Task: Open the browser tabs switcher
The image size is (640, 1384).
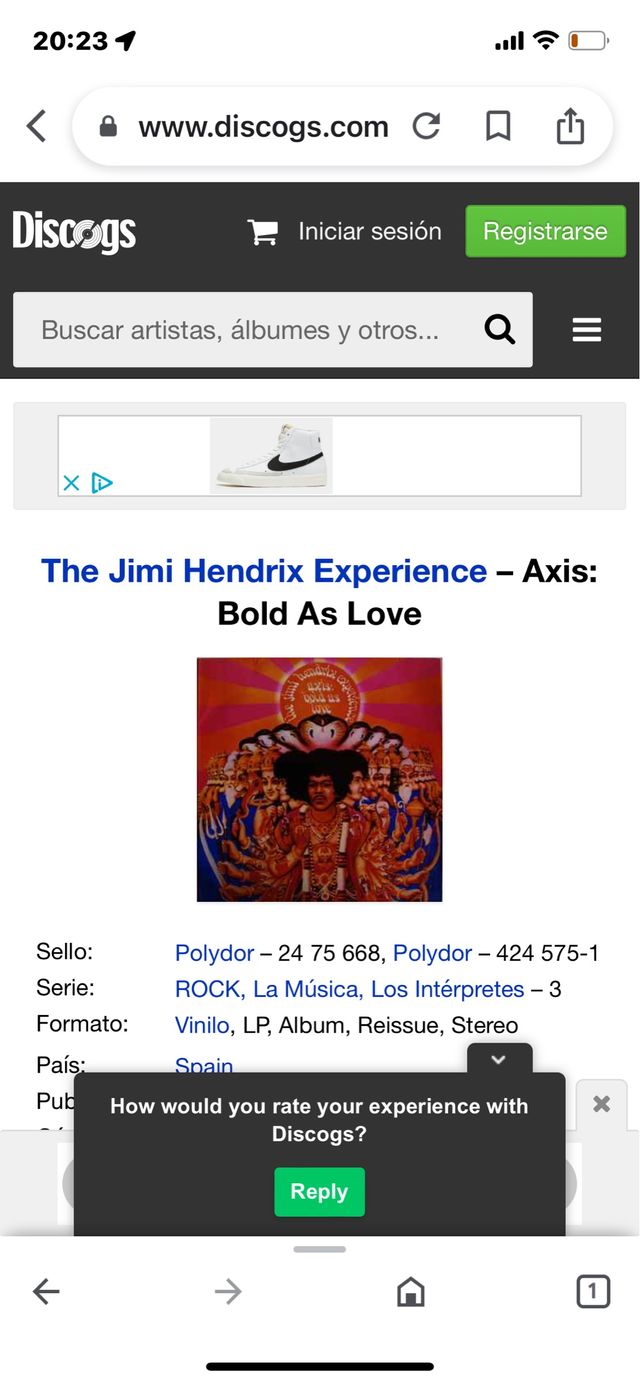Action: (592, 1292)
